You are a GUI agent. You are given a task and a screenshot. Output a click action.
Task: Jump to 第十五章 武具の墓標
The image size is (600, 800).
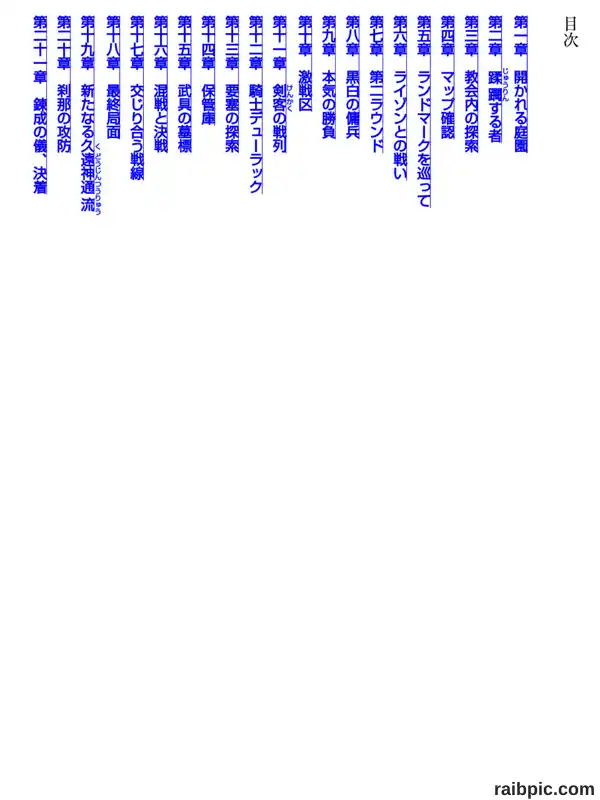[185, 84]
